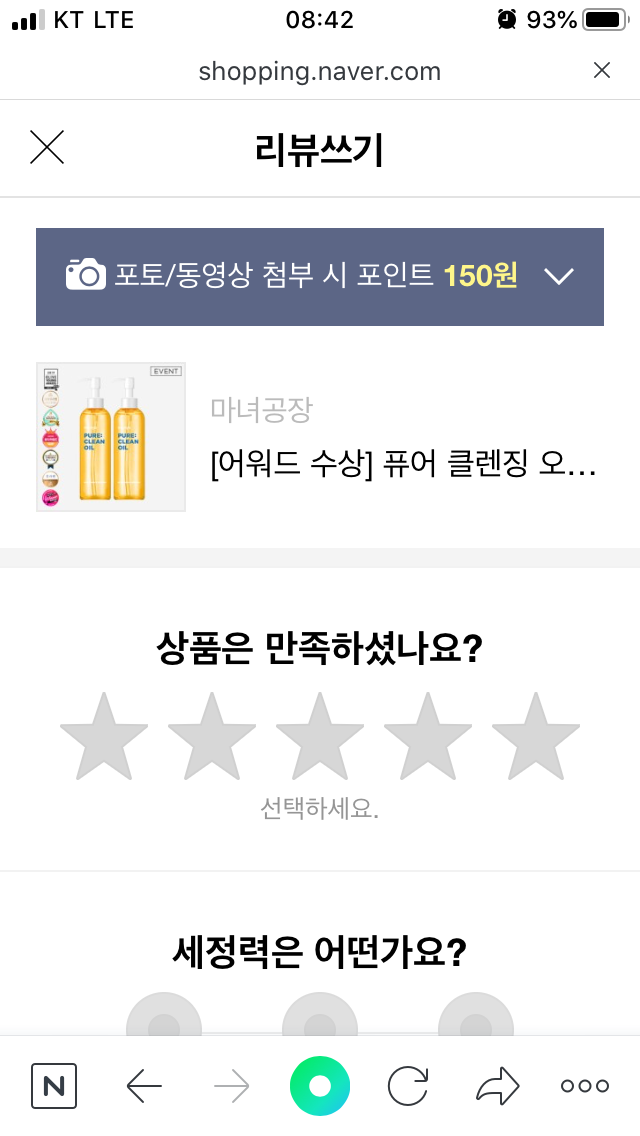
Task: Rate the product two stars
Action: point(212,738)
